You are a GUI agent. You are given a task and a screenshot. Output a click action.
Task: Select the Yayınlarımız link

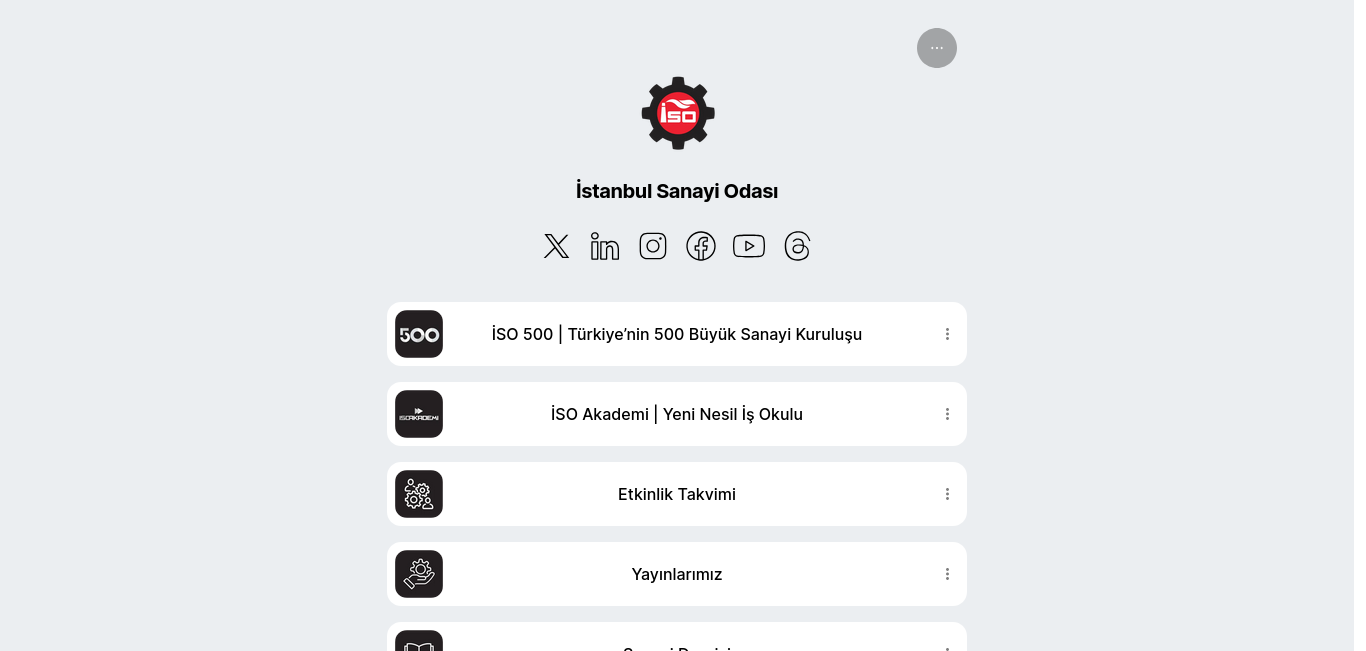[676, 574]
